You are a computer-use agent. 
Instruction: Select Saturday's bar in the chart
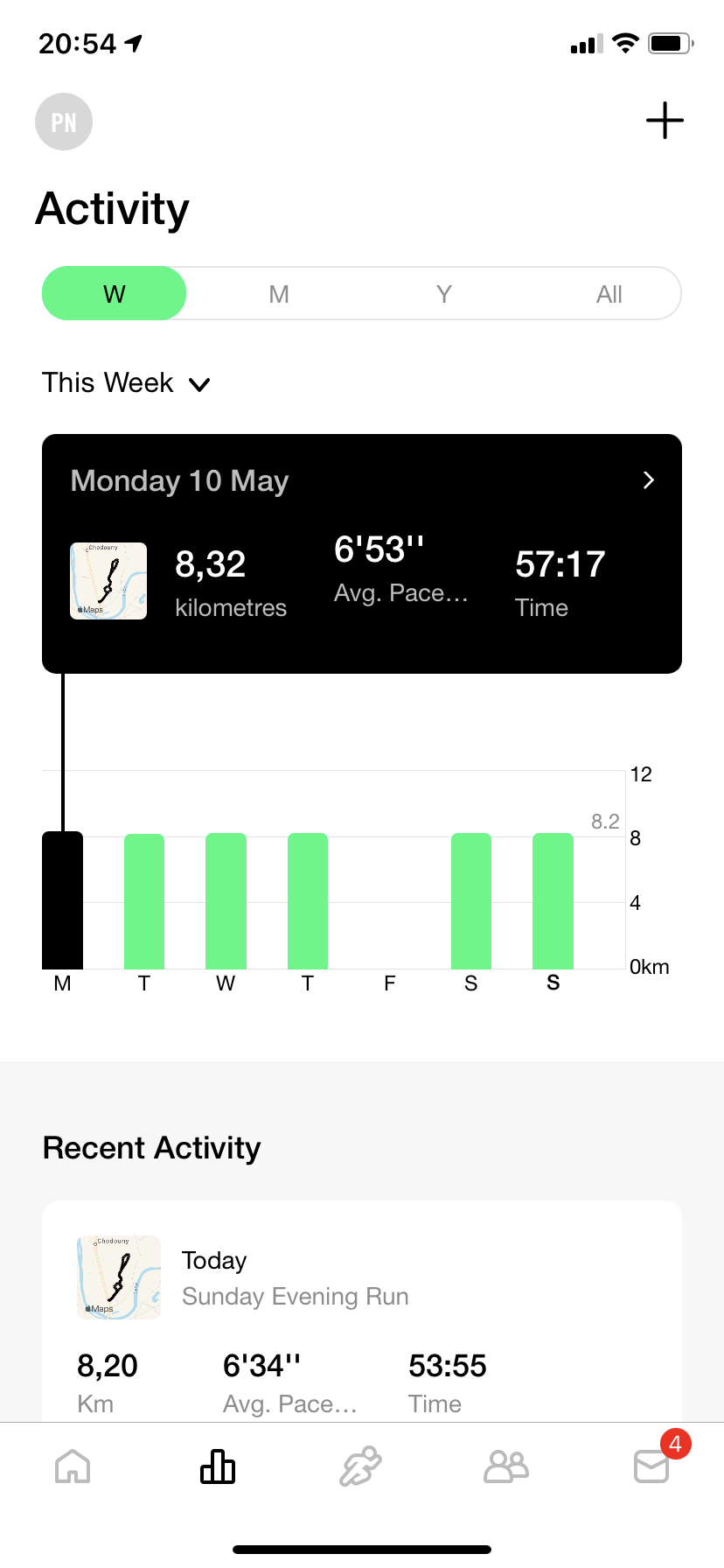[471, 901]
